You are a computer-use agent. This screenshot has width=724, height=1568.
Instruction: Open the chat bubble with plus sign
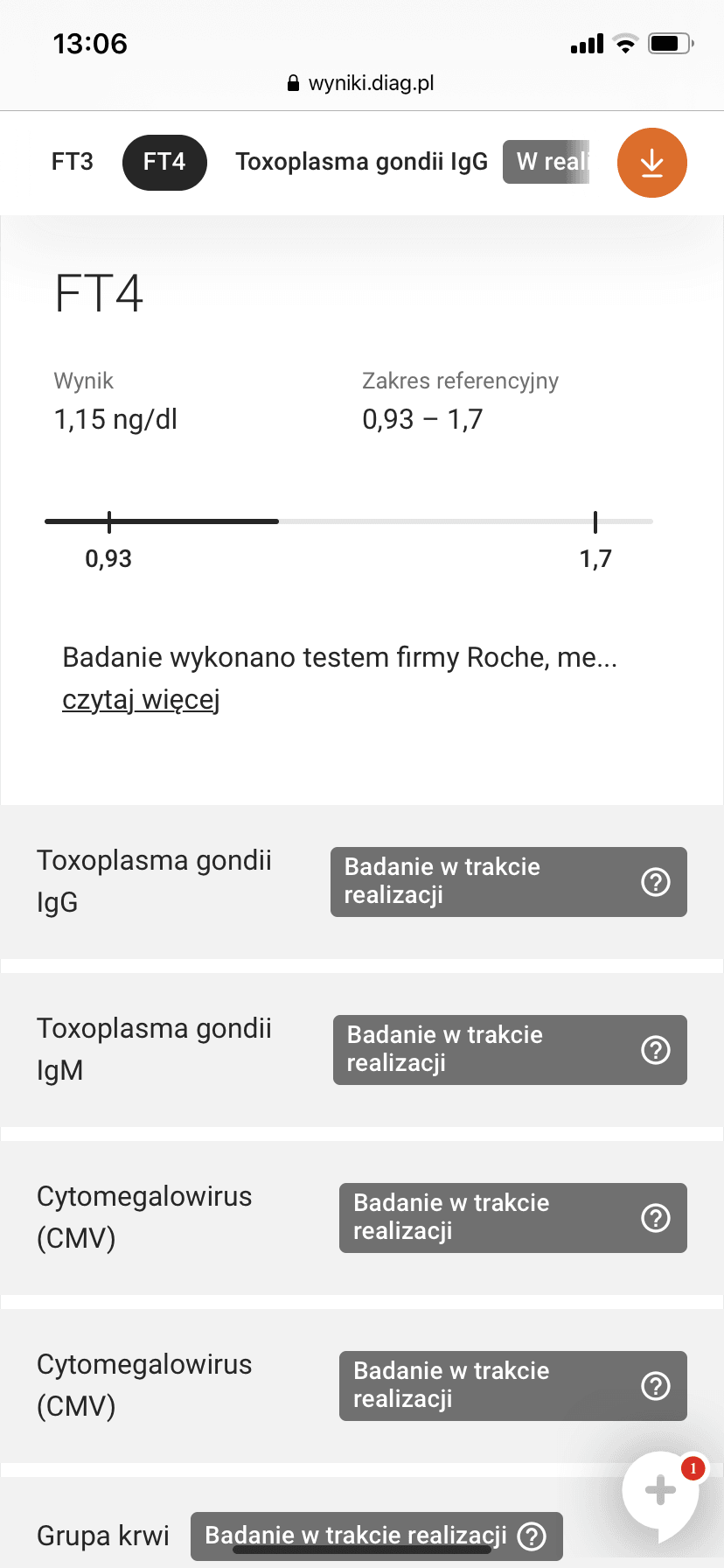click(660, 1492)
